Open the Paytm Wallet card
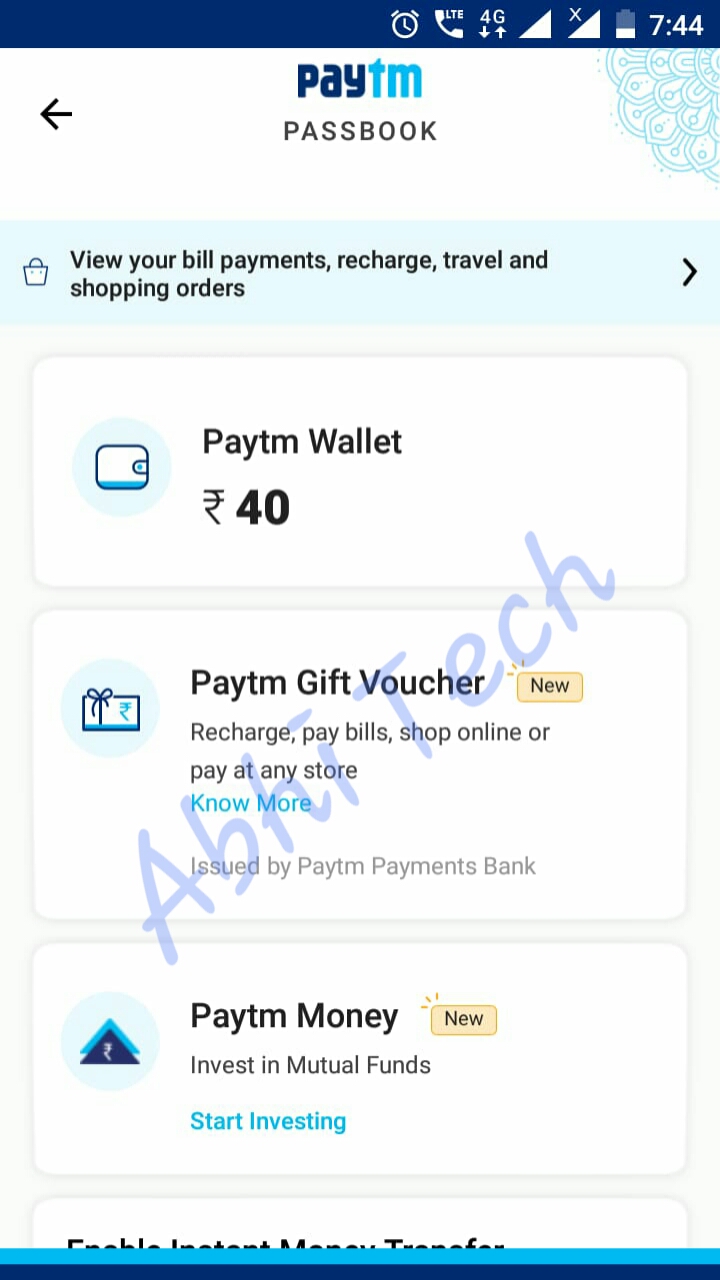The image size is (720, 1280). (x=360, y=472)
